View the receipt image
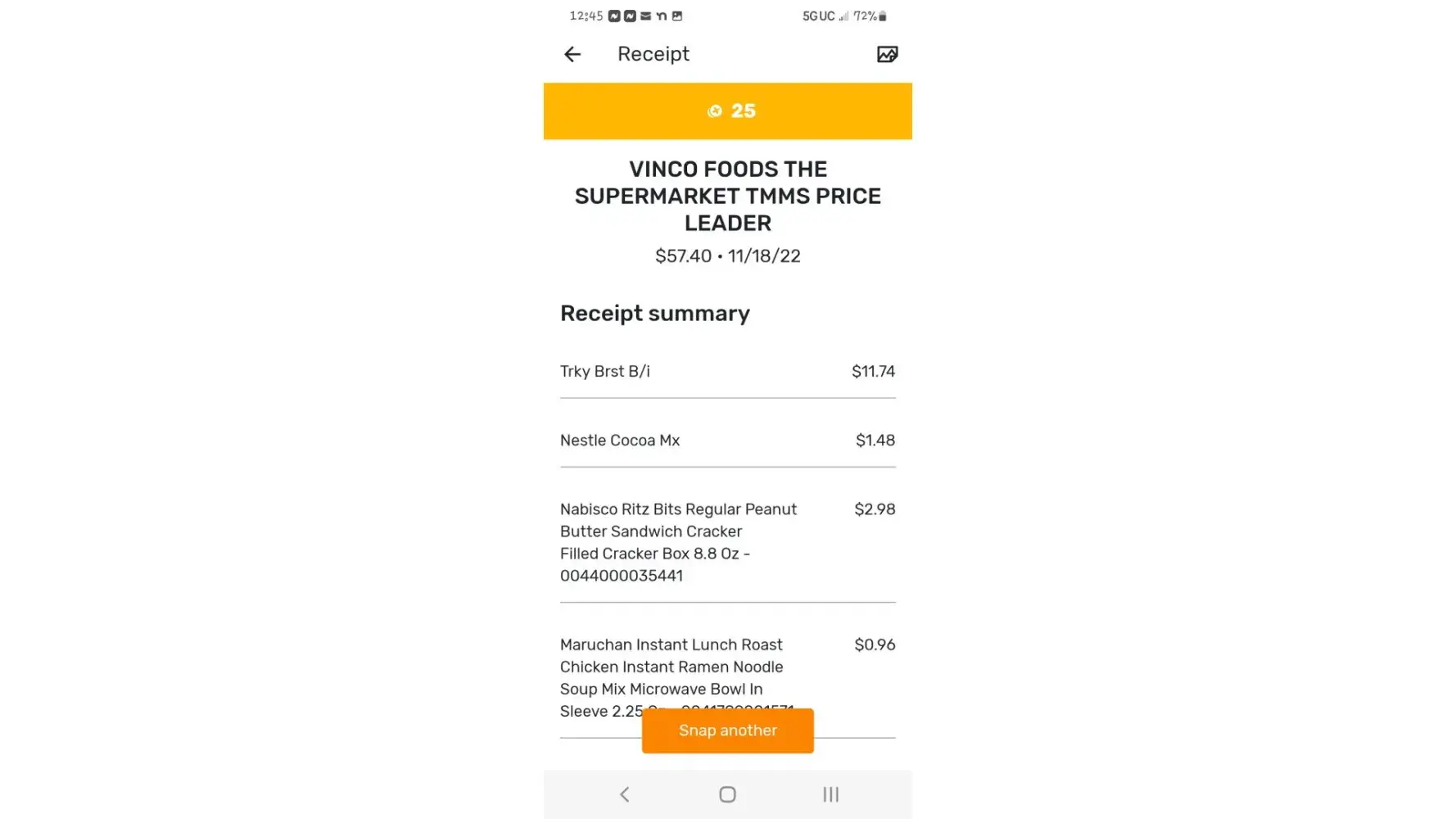This screenshot has height=819, width=1456. tap(887, 54)
